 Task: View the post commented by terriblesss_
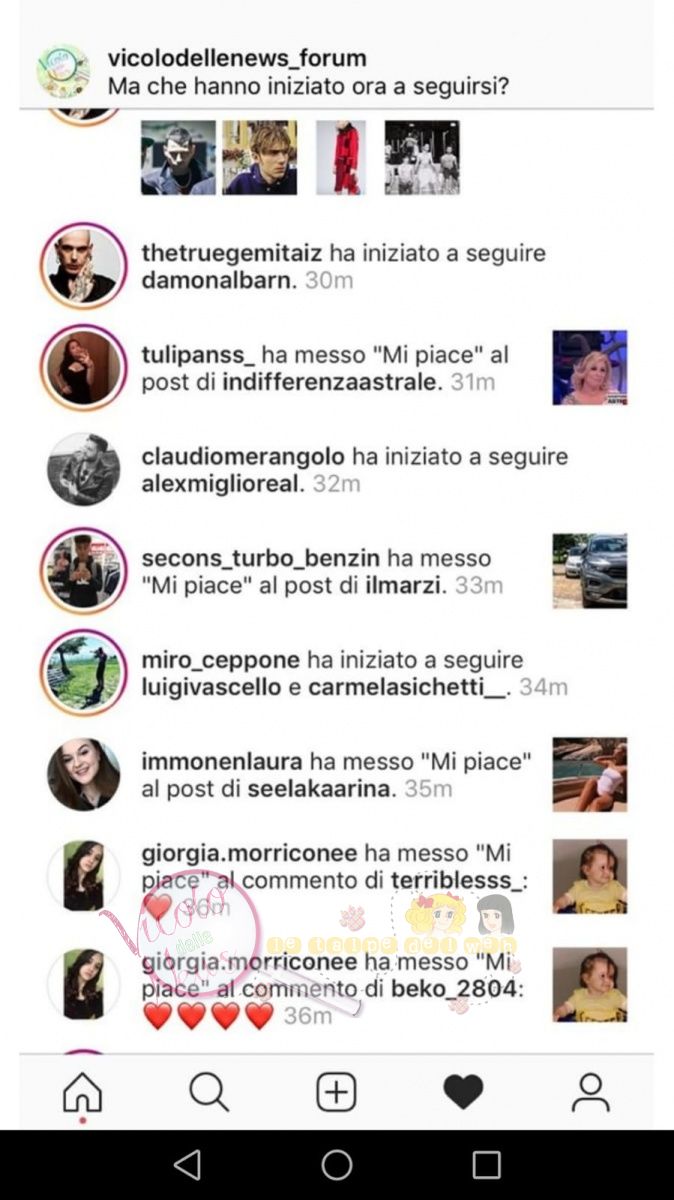[x=589, y=876]
